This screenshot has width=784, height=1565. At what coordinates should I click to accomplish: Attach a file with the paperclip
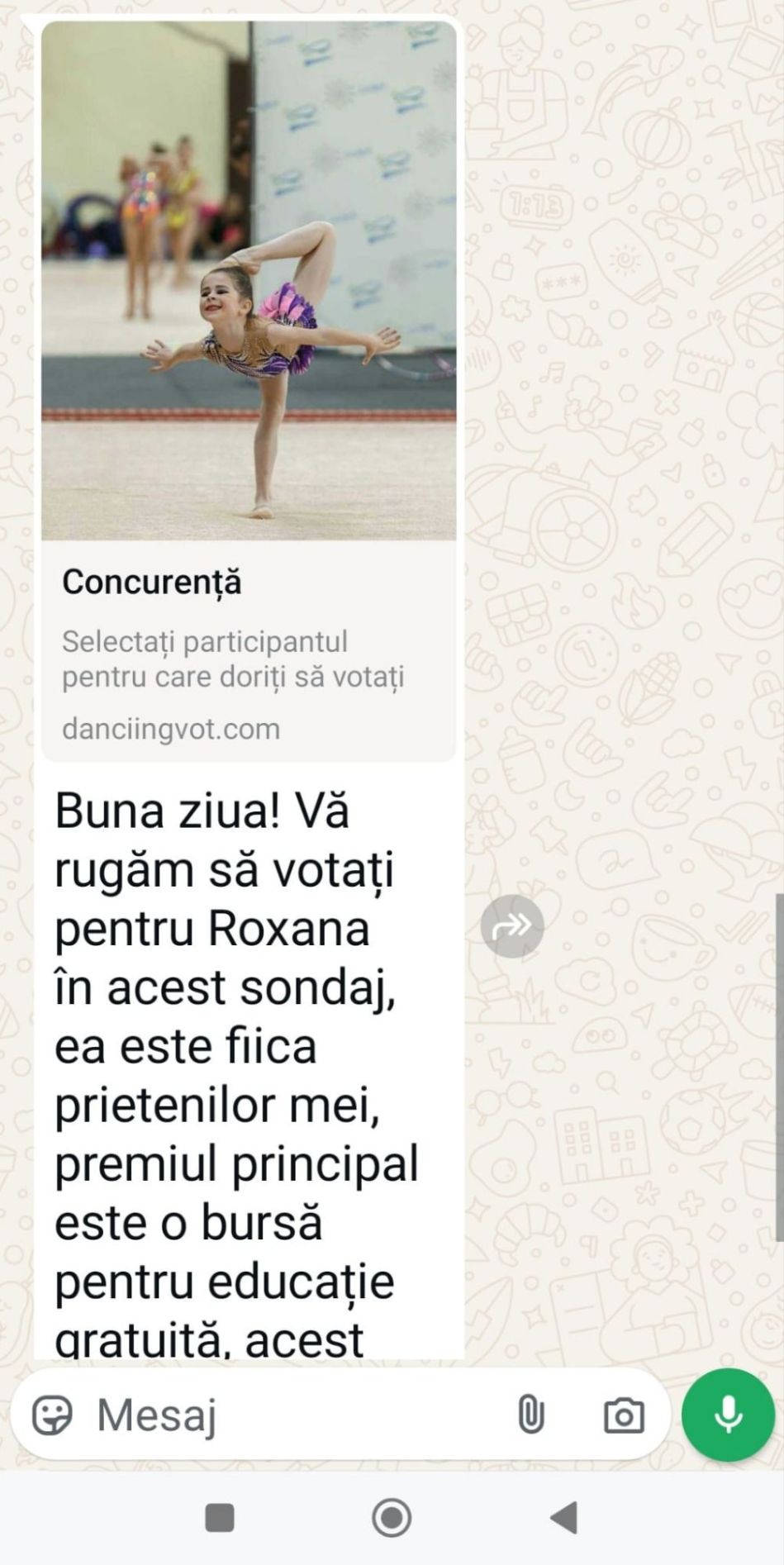click(530, 1415)
